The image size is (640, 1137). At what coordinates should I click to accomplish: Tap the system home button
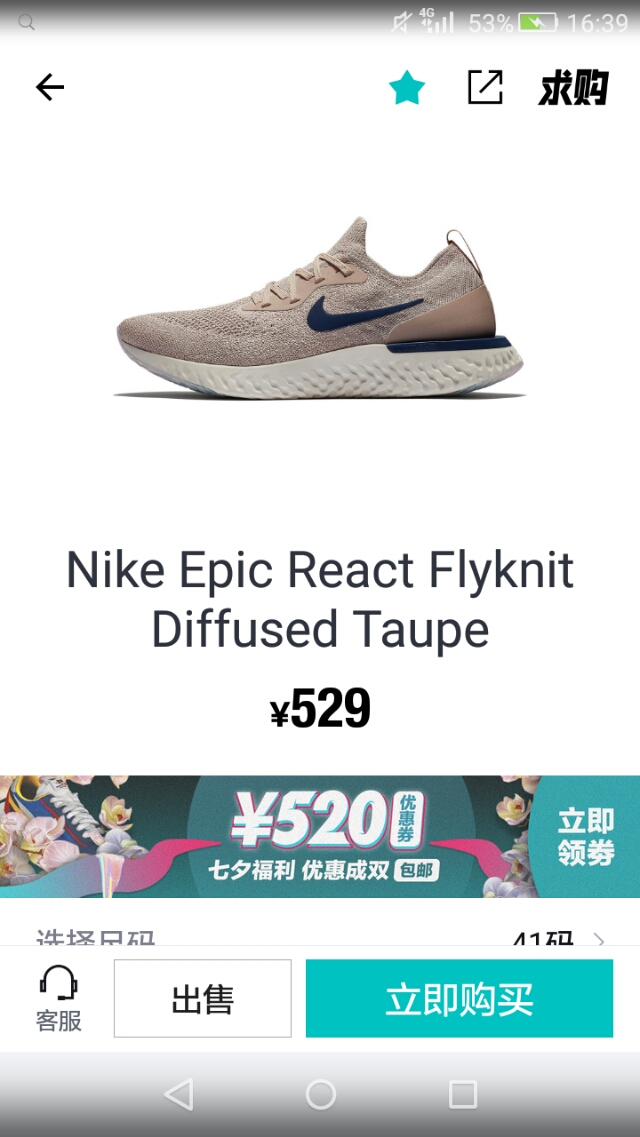[320, 1094]
